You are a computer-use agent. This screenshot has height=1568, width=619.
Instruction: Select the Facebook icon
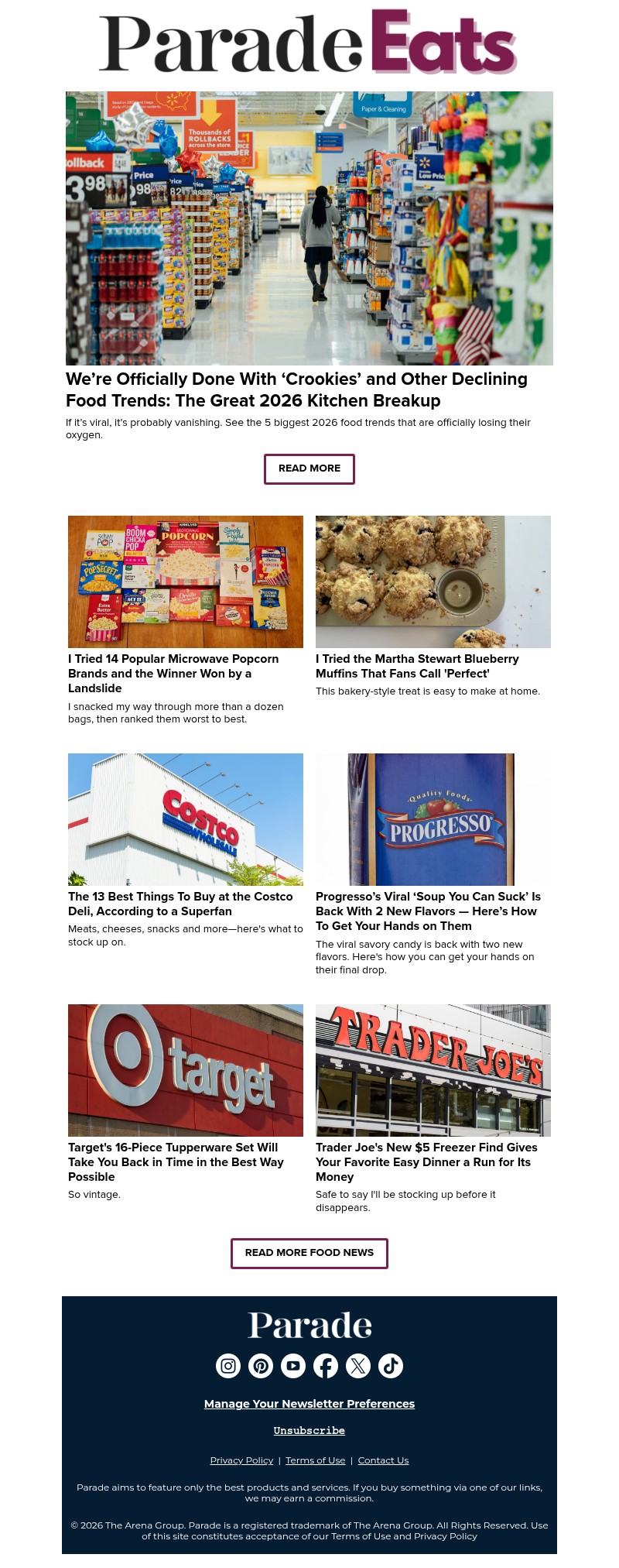coord(326,1366)
